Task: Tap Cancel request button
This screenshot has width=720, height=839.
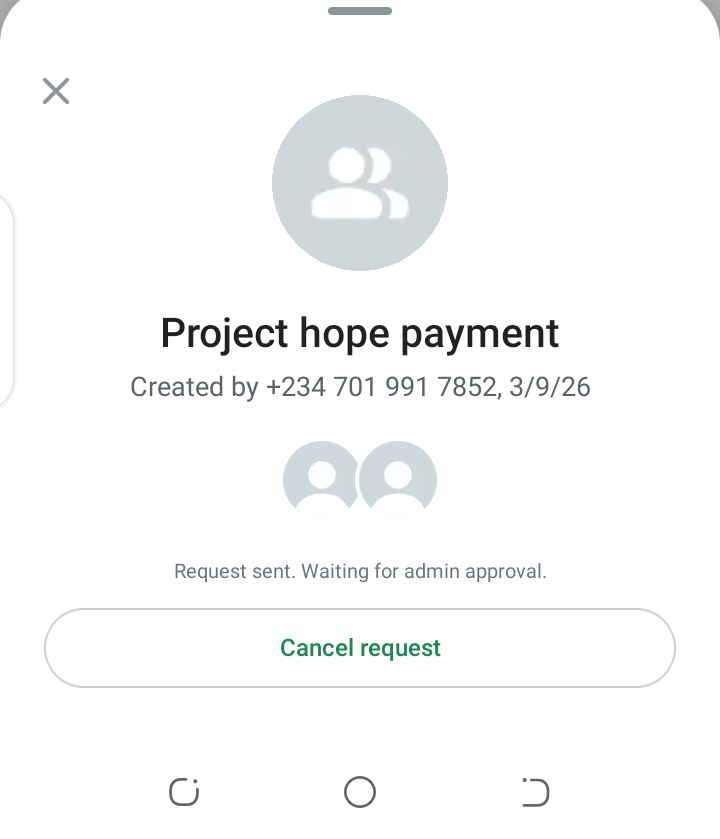Action: pos(360,648)
